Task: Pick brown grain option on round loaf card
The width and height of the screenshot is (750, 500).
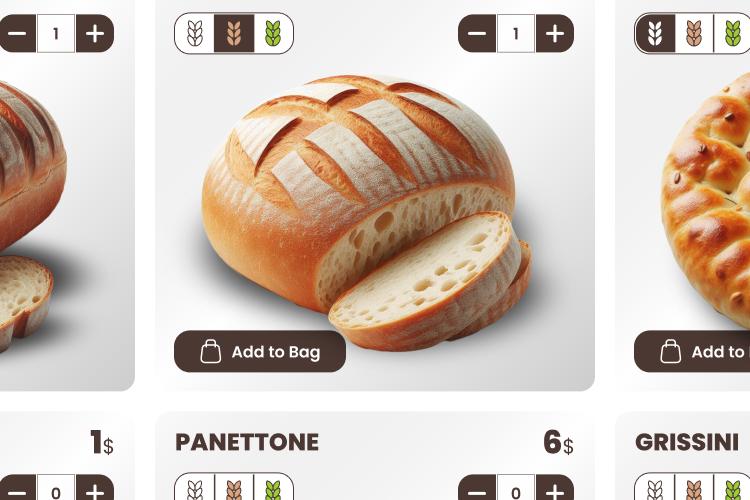Action: [234, 34]
